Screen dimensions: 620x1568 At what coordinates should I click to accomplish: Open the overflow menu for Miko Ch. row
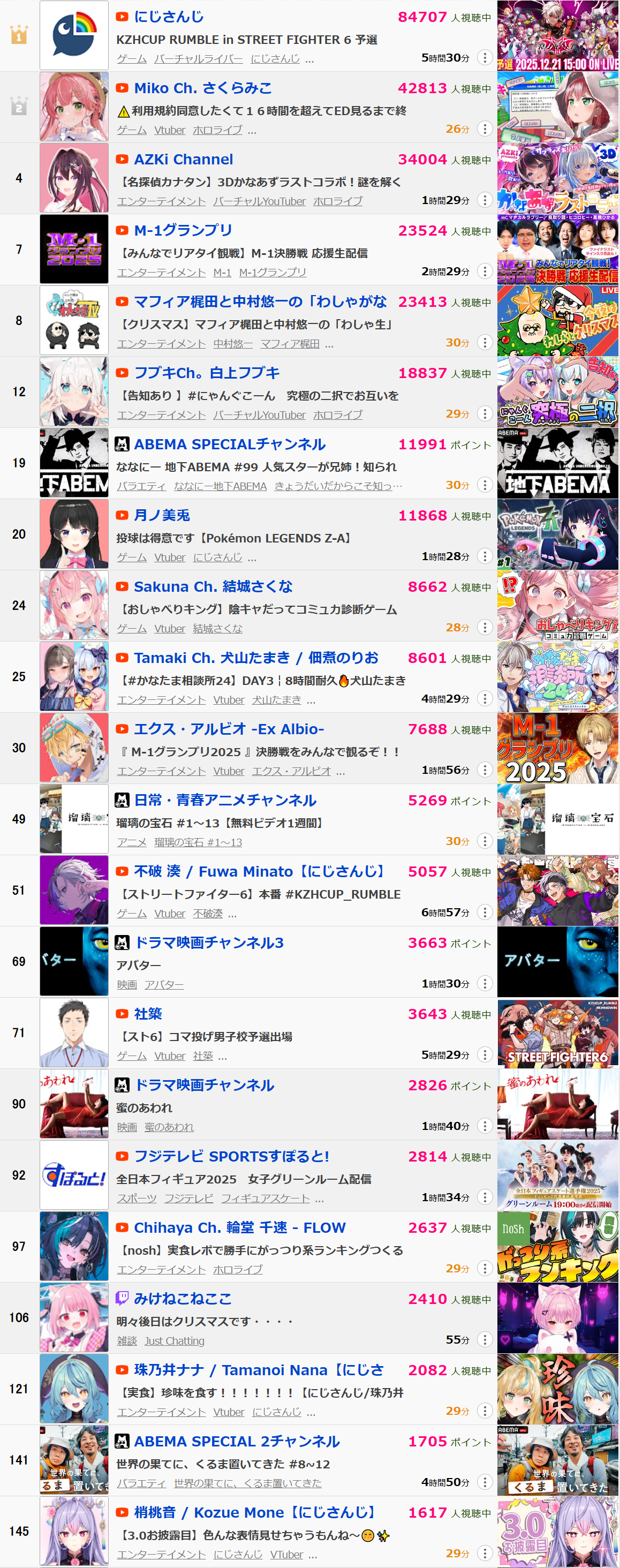[485, 129]
